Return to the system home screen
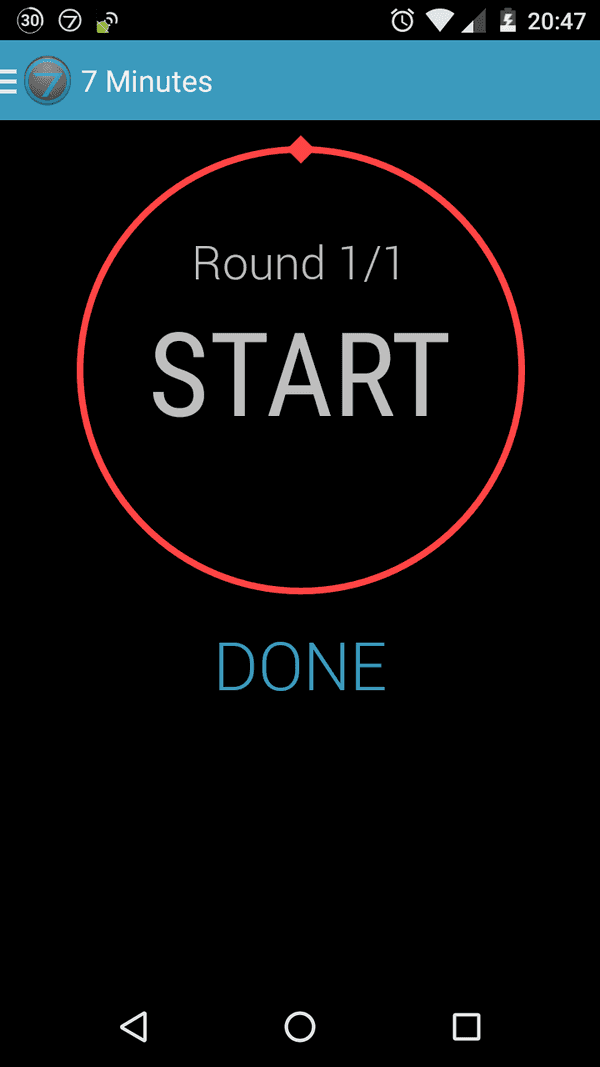 (x=300, y=1026)
